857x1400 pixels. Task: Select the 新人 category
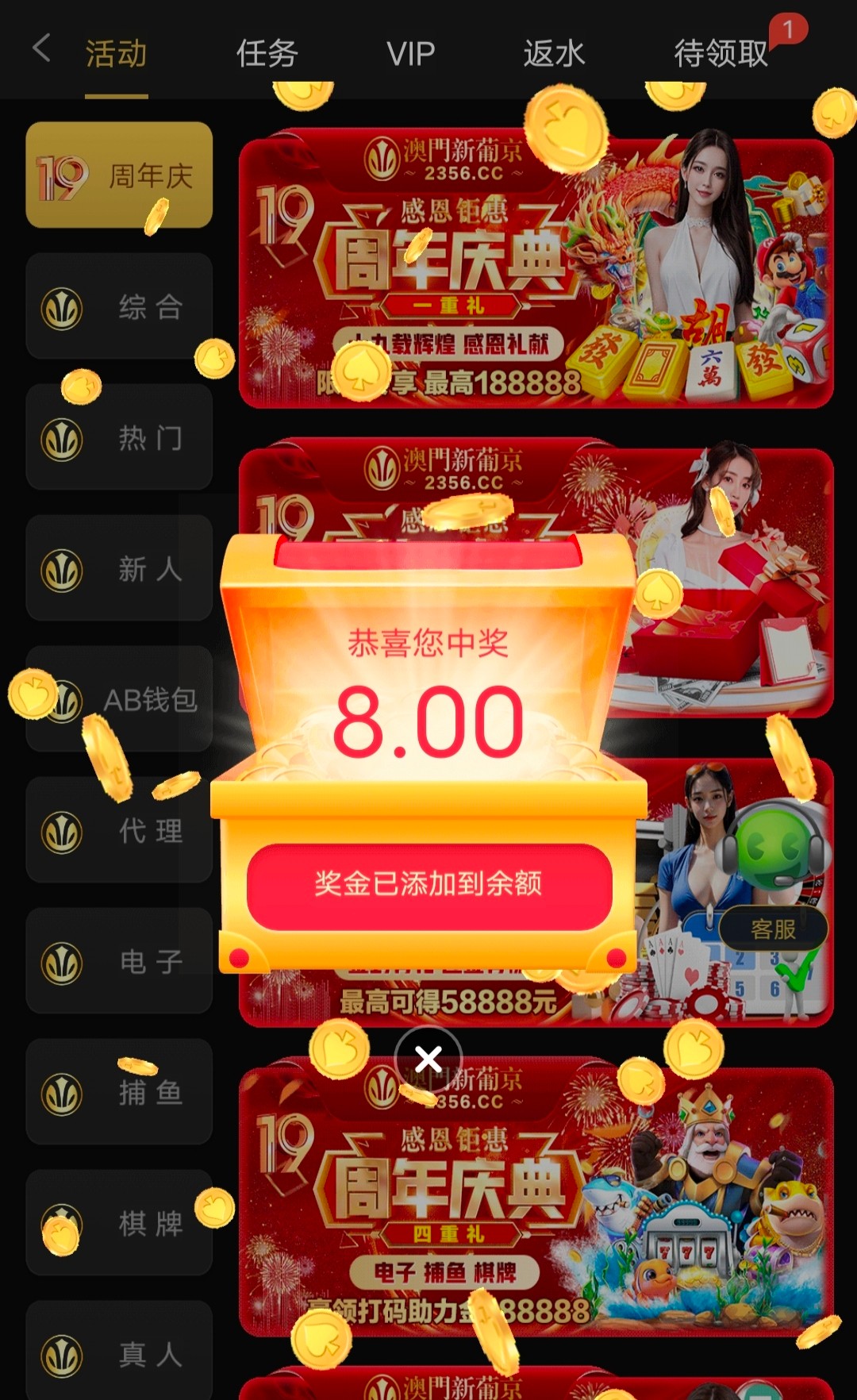[x=119, y=569]
